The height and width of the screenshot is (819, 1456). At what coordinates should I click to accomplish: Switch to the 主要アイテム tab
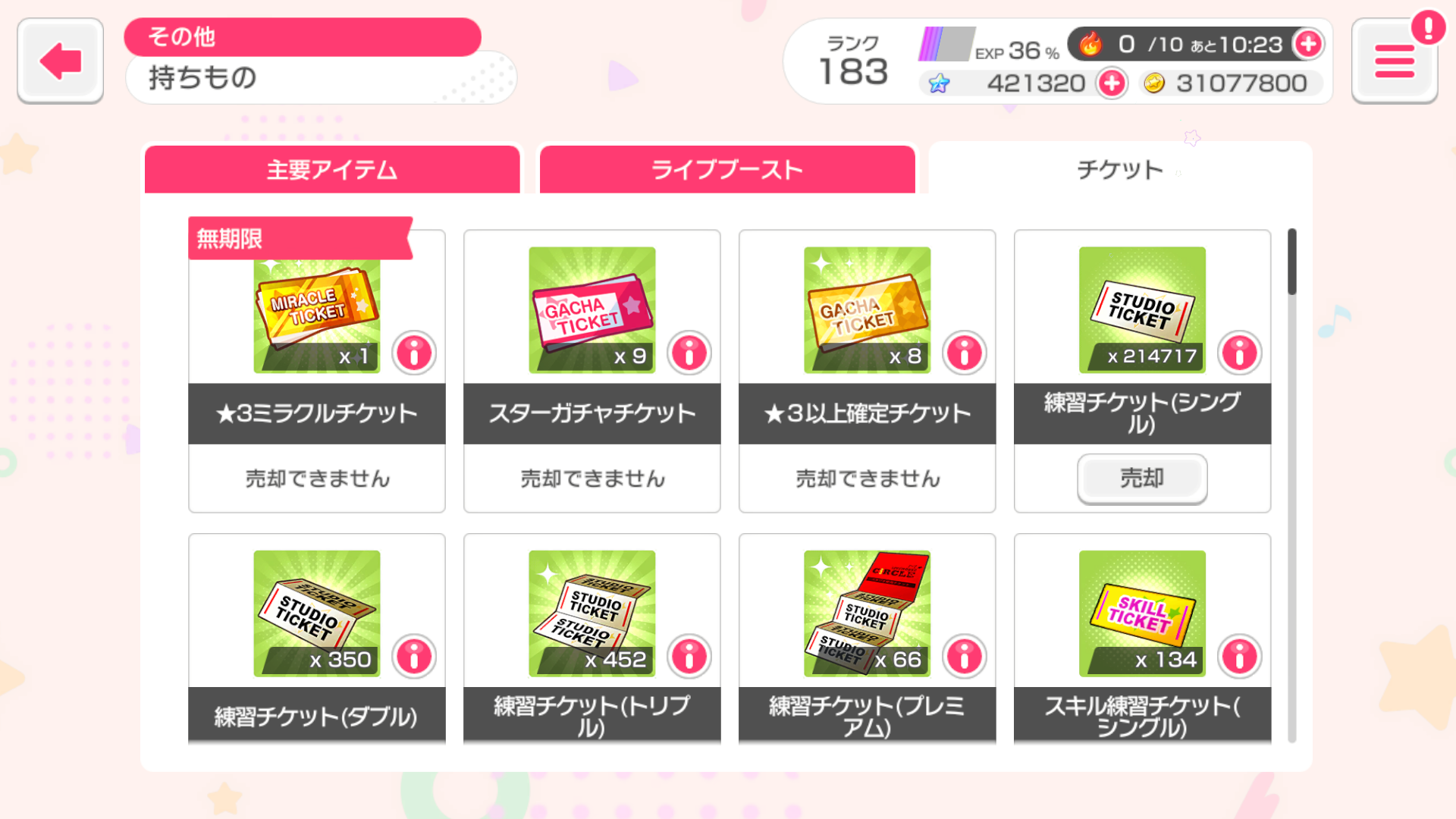pyautogui.click(x=332, y=170)
